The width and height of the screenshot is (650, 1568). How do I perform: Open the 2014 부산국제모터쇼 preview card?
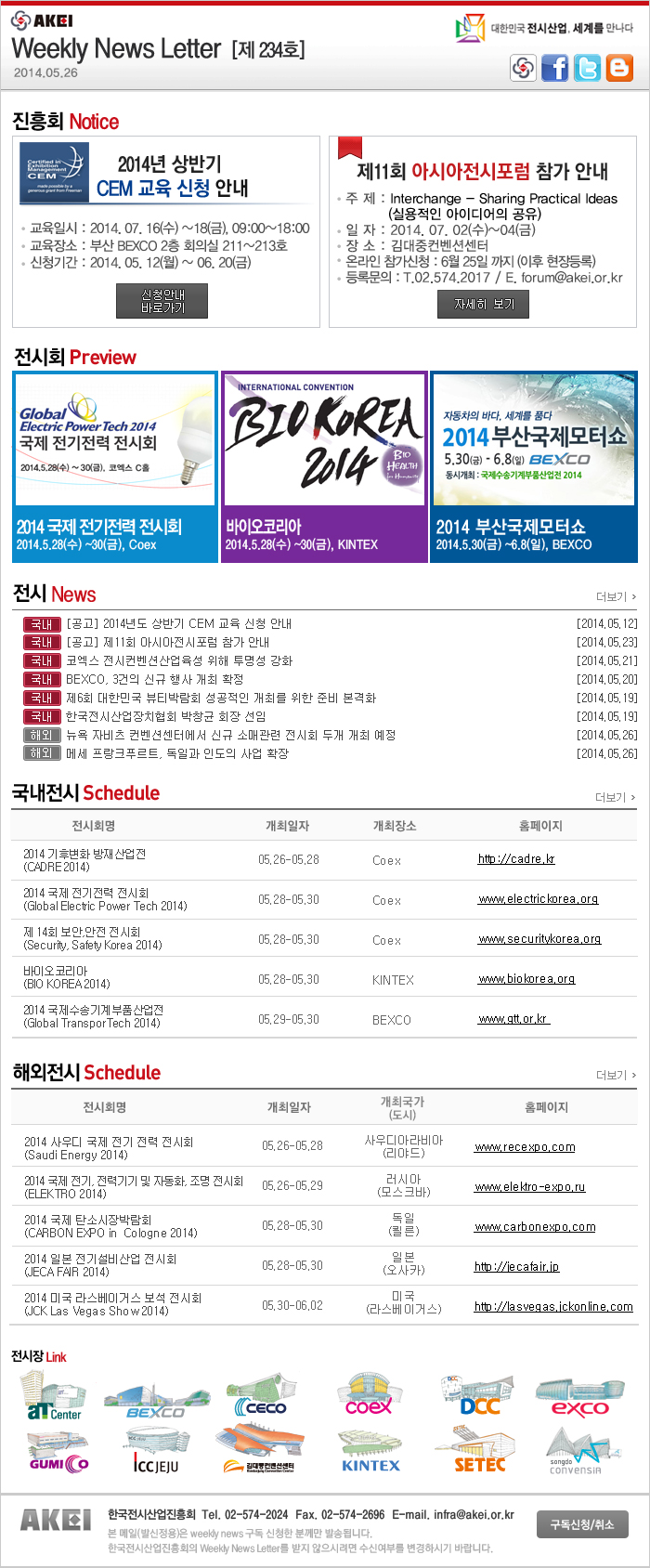[535, 466]
